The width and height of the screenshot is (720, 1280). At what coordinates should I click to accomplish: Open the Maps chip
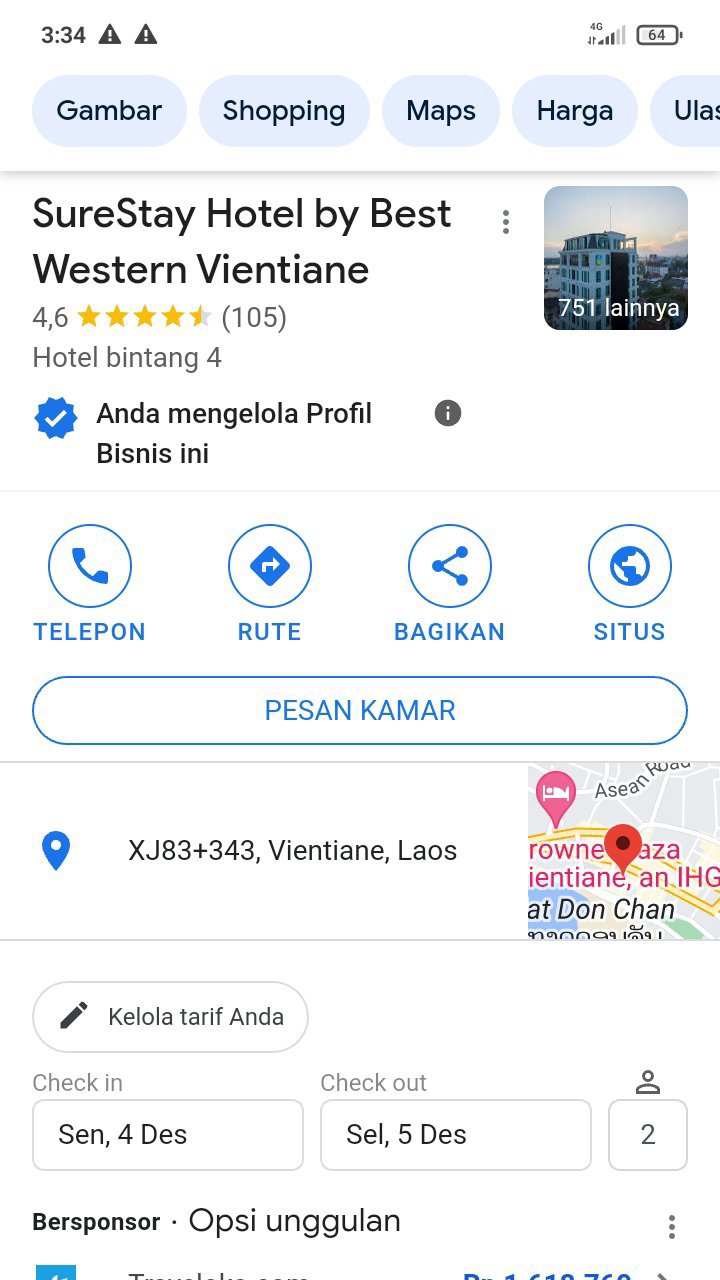click(441, 110)
